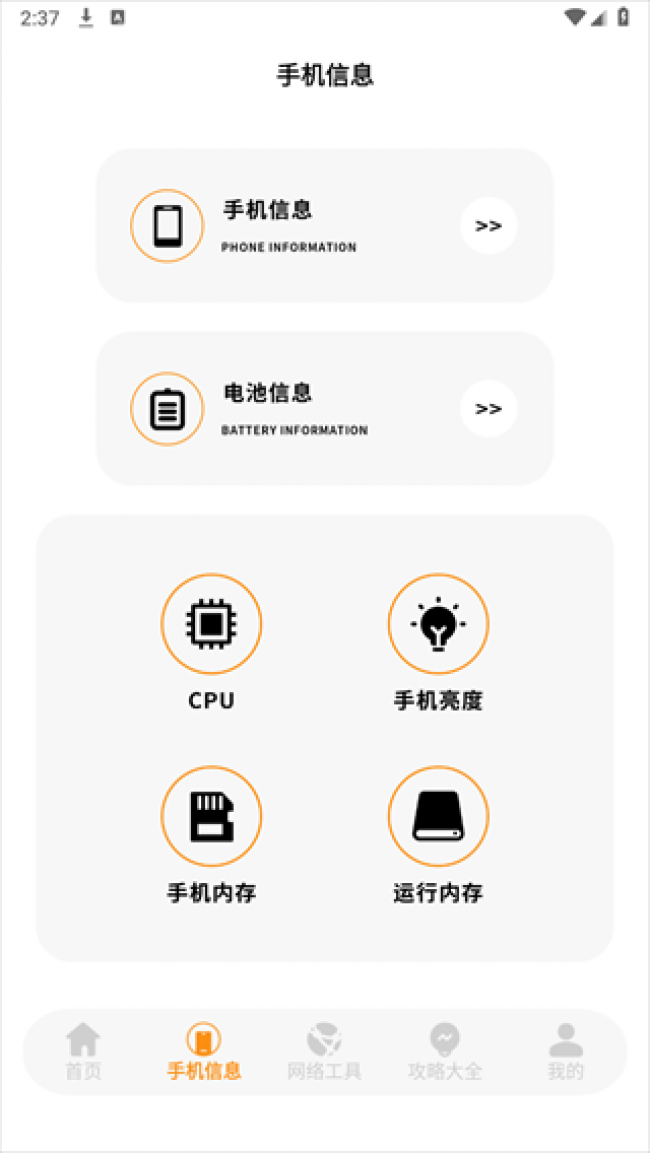650x1153 pixels.
Task: Open the 手机信息 phone information card
Action: 324,226
